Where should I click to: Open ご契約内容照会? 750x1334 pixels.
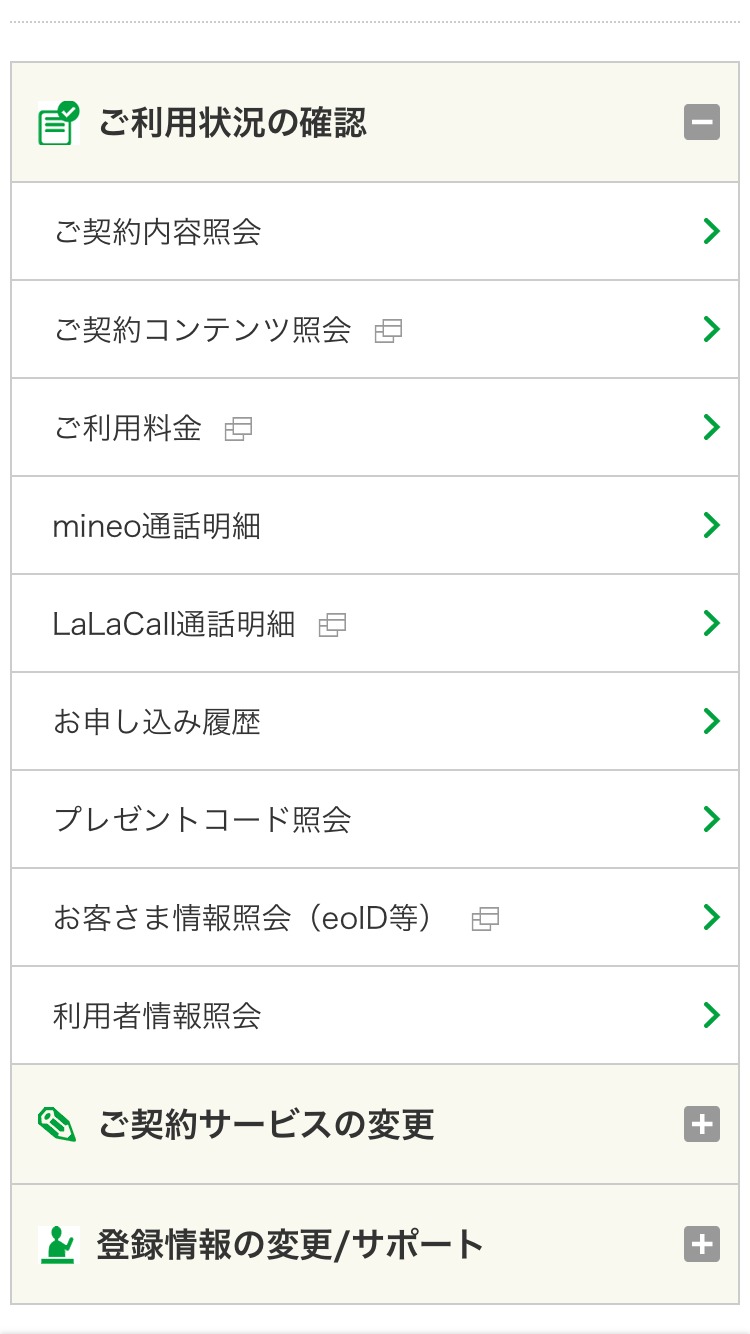375,232
